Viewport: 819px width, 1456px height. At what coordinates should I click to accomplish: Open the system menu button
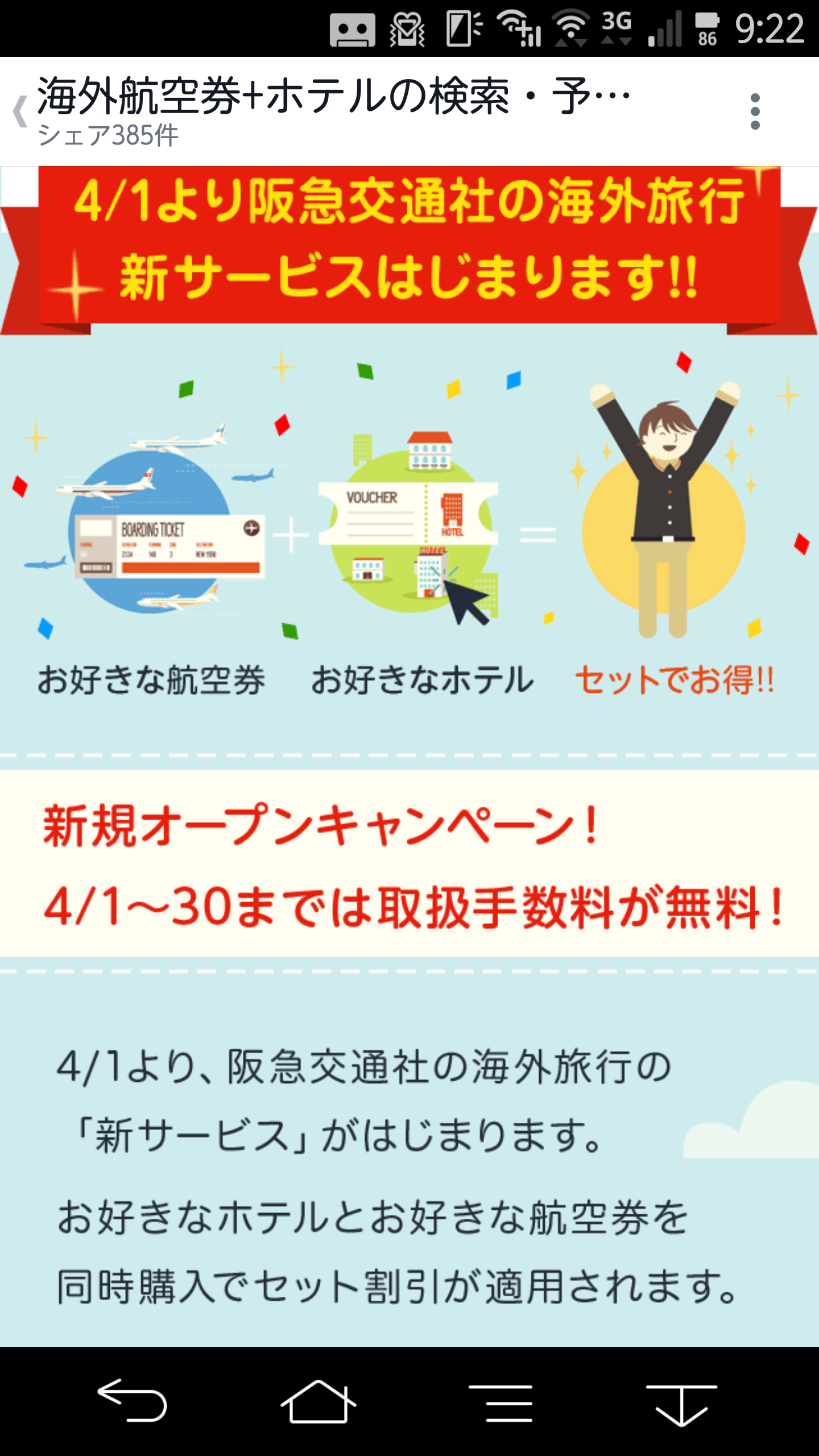click(500, 1403)
